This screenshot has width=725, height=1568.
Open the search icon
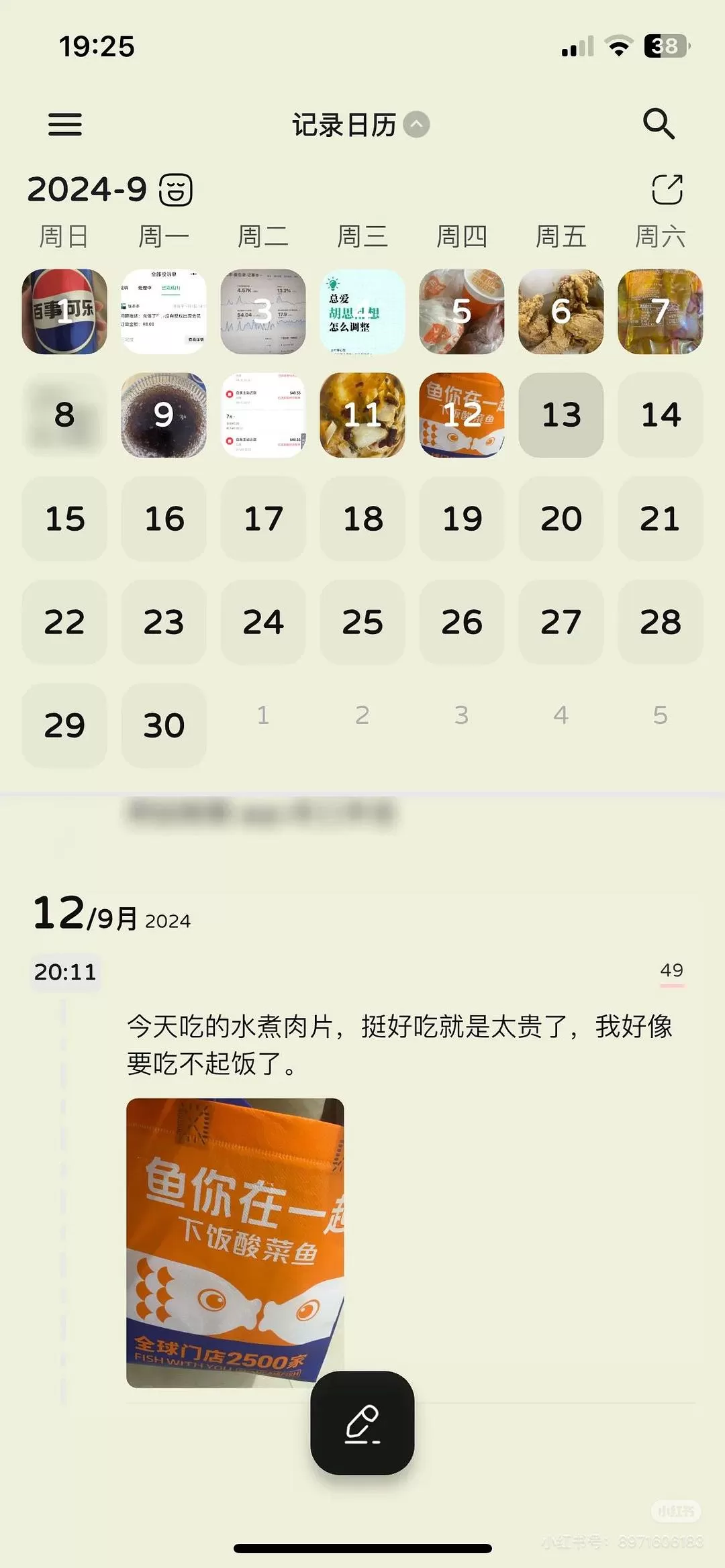click(x=658, y=124)
